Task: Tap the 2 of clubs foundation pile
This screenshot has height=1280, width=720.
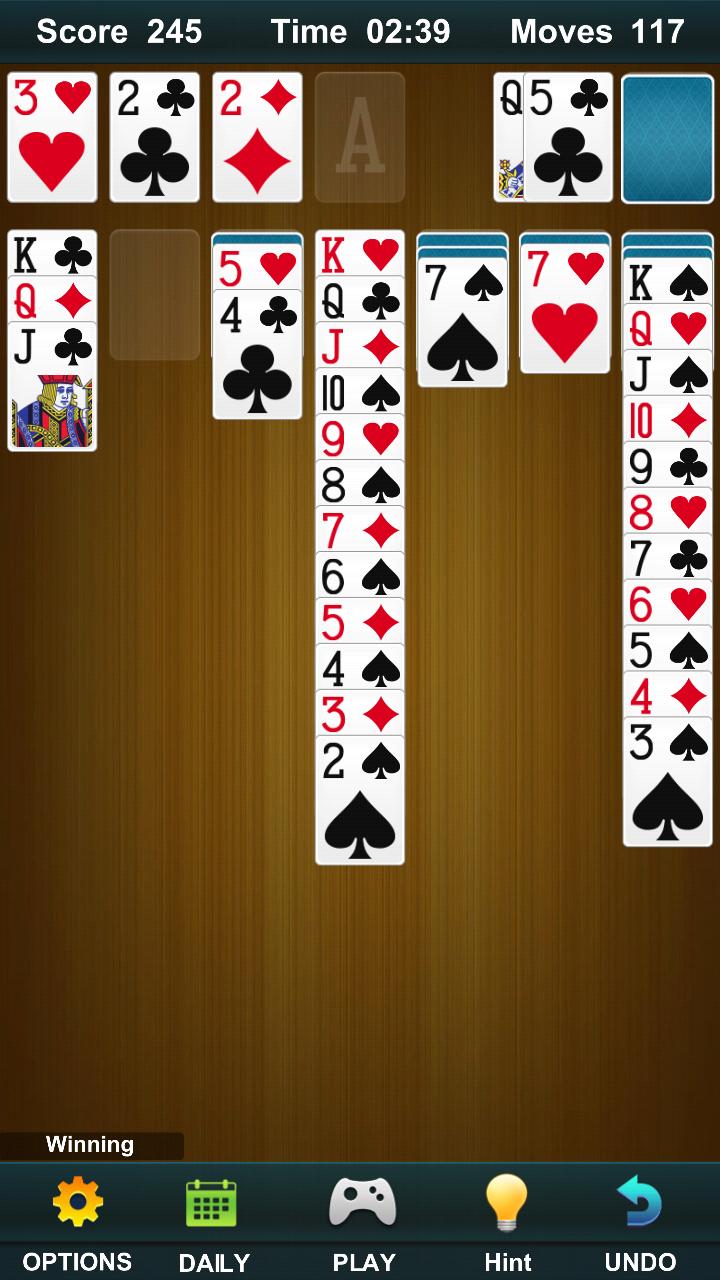Action: coord(154,137)
